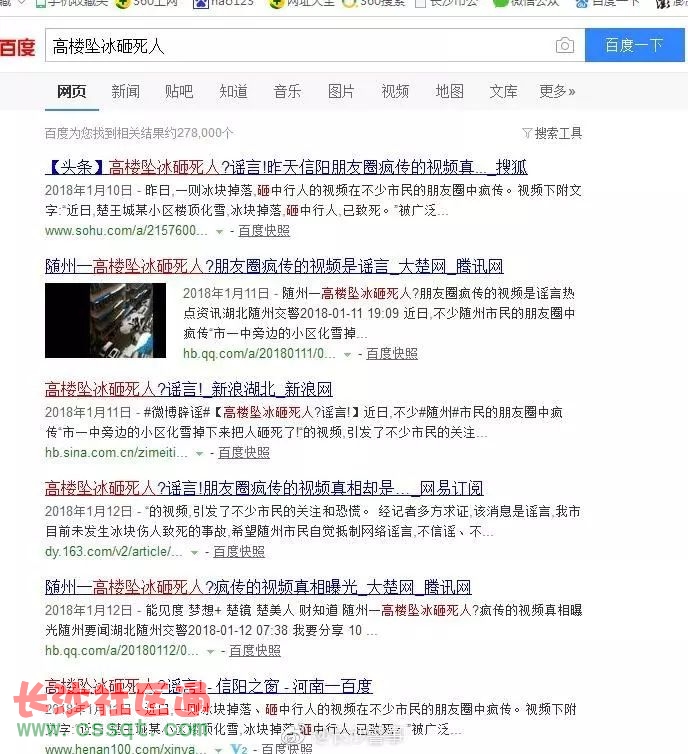Open the 网易订阅 result link
Screen dimensions: 688x754
click(x=264, y=488)
